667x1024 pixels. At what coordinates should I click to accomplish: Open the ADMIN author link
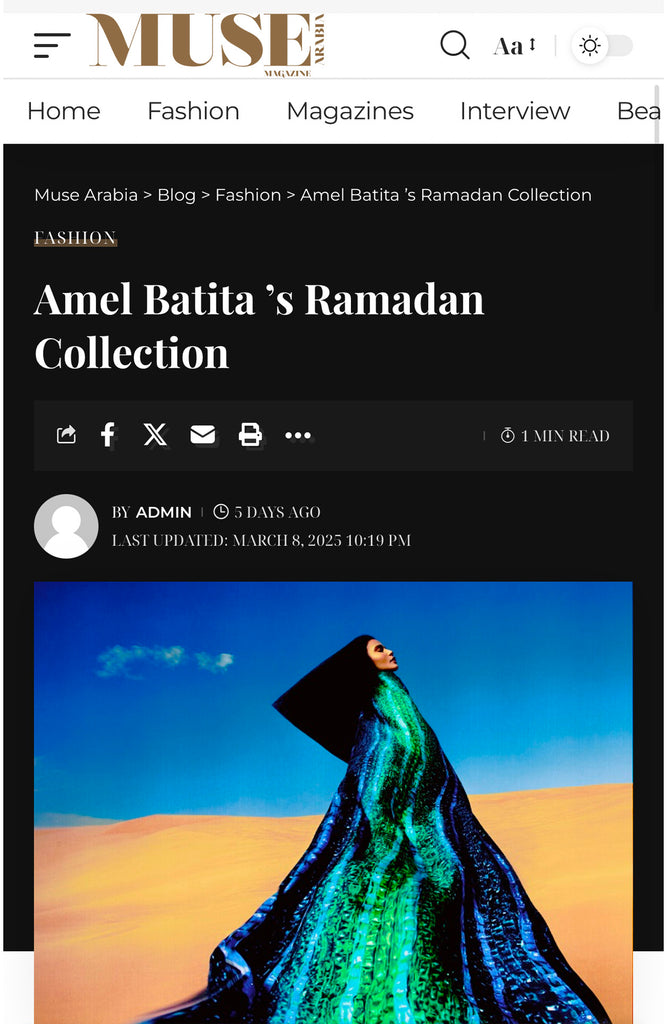(163, 512)
